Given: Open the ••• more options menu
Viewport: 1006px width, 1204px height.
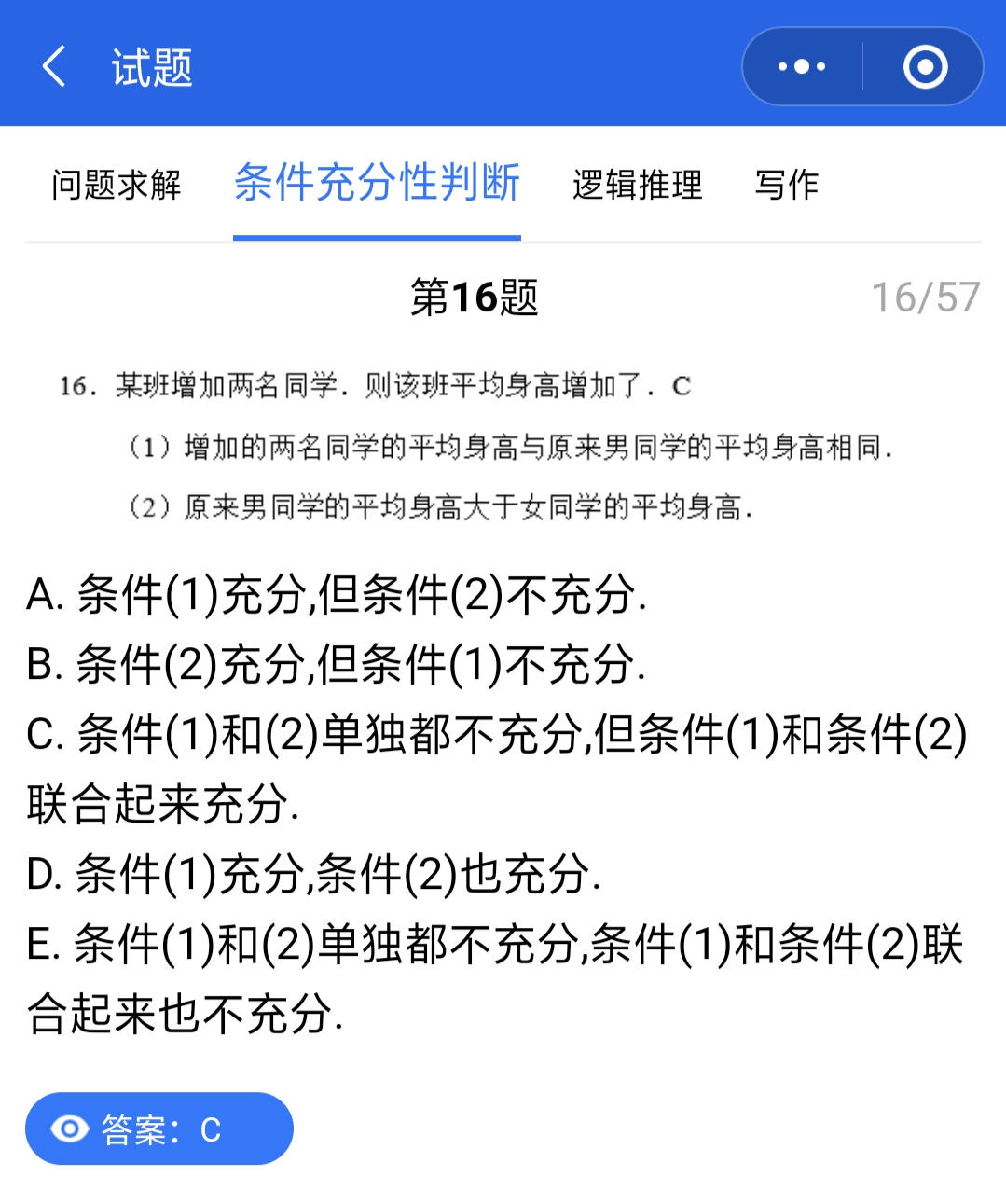Looking at the screenshot, I should pos(800,66).
